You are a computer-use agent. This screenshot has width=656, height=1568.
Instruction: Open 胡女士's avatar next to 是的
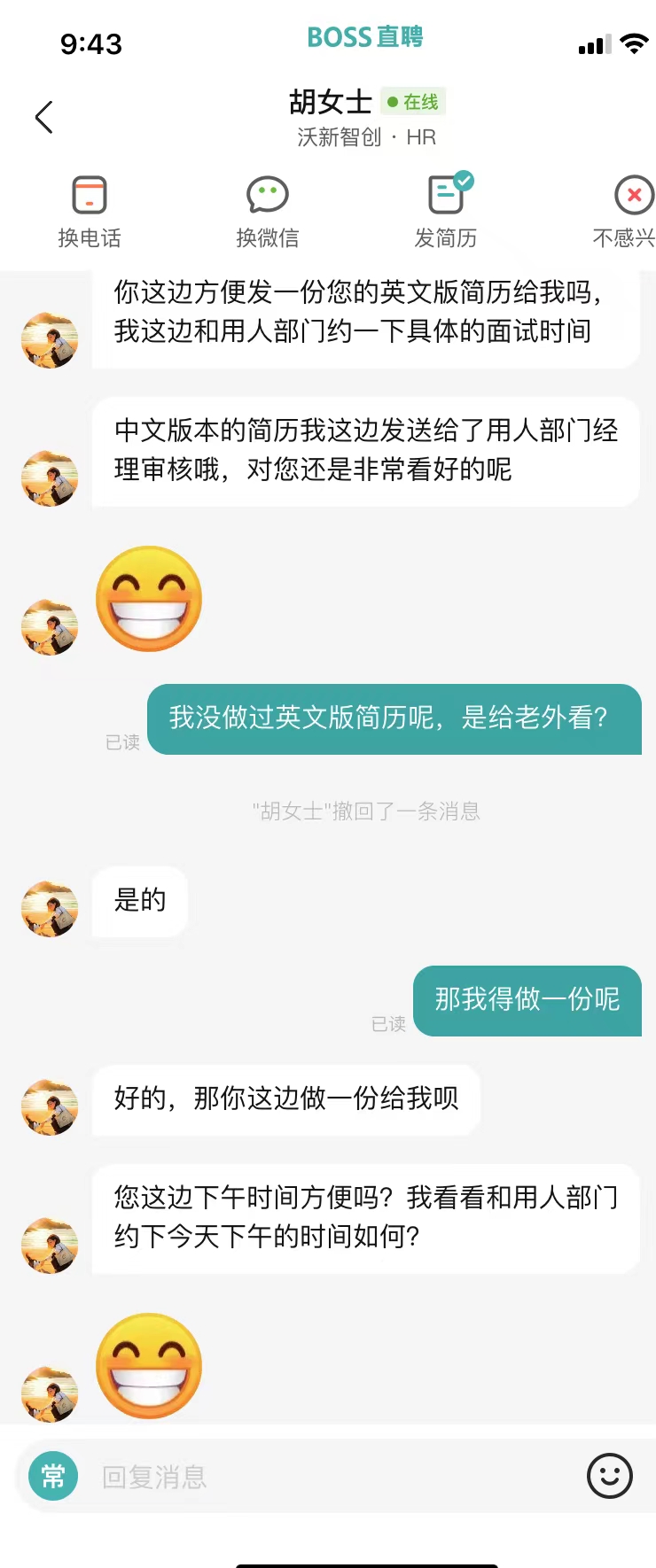(50, 909)
